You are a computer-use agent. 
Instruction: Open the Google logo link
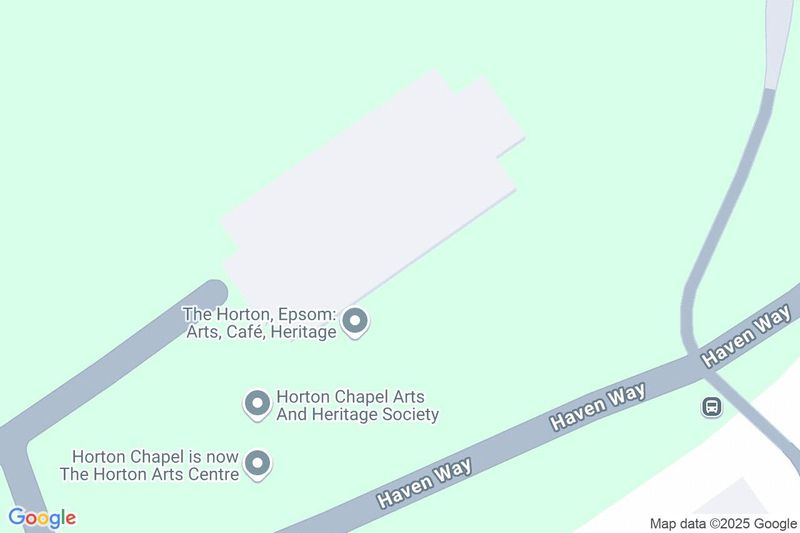tap(42, 518)
